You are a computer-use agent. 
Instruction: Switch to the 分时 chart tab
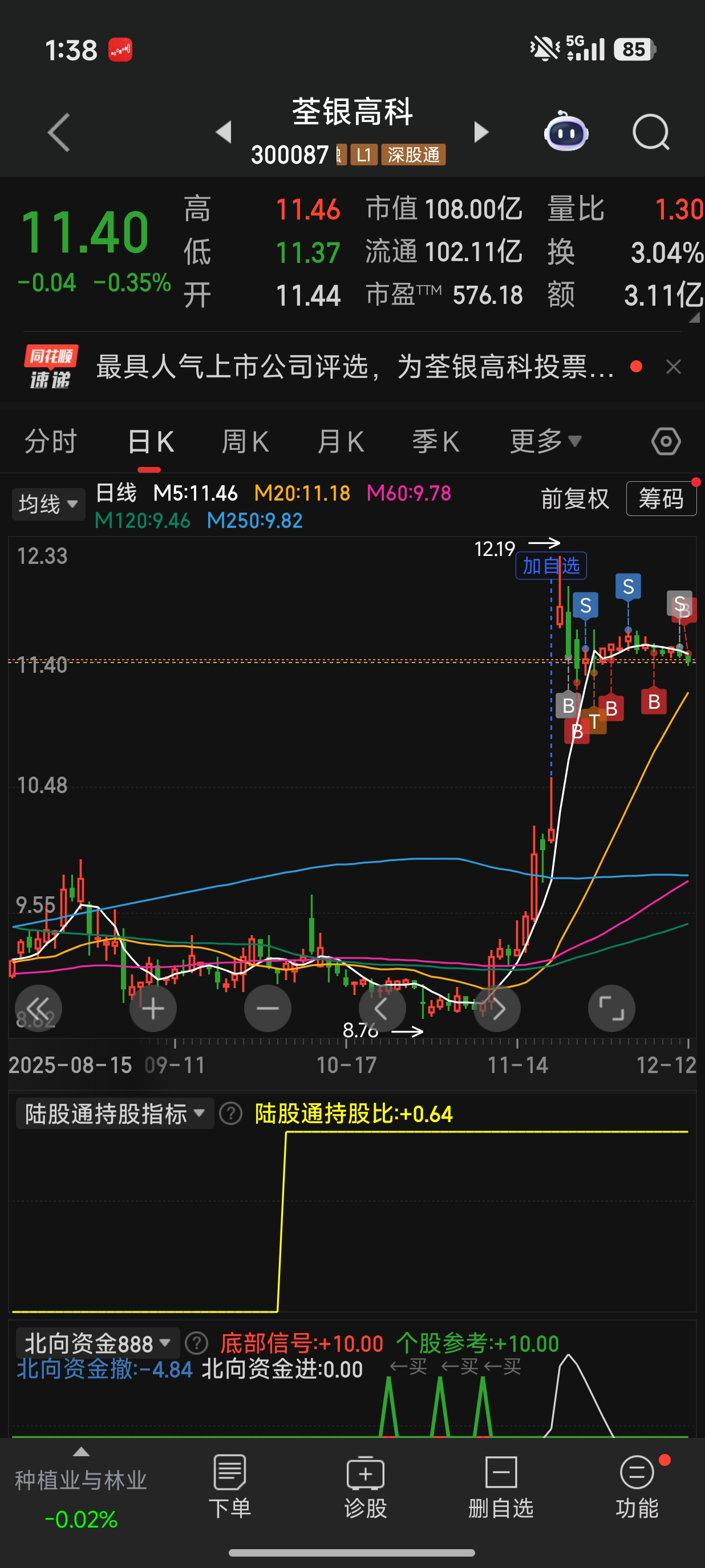(51, 442)
